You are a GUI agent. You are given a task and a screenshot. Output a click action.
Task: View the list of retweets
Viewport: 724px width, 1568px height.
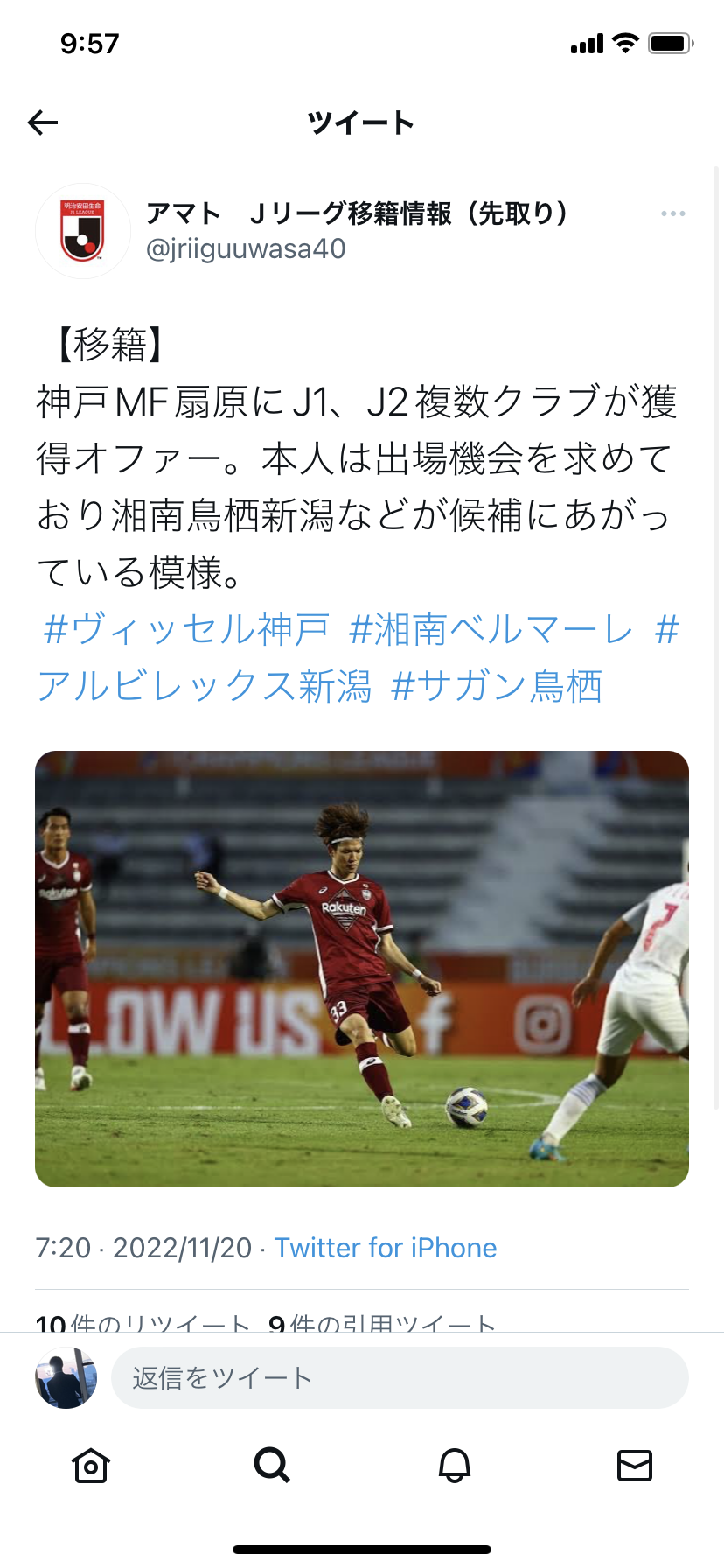143,1323
